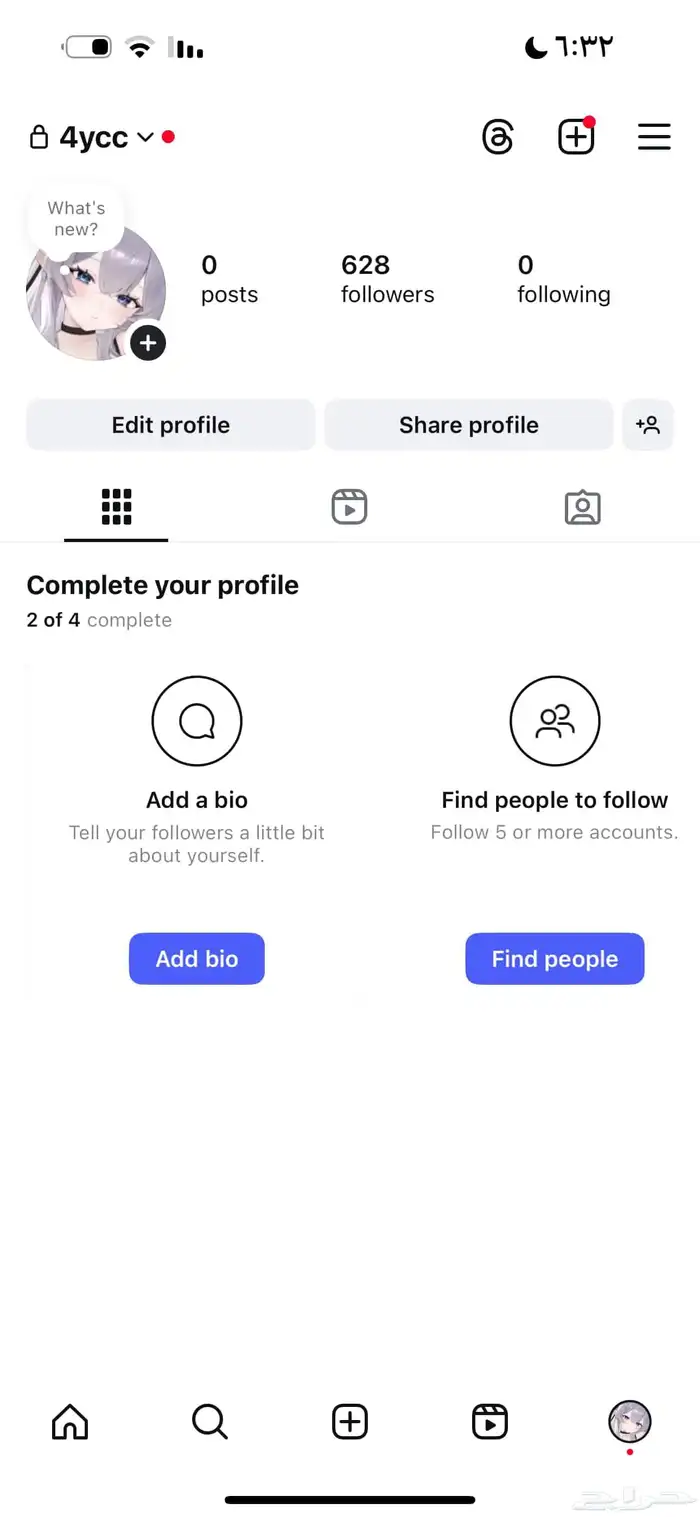This screenshot has width=700, height=1517.
Task: Create a post from bottom bar
Action: tap(350, 1421)
